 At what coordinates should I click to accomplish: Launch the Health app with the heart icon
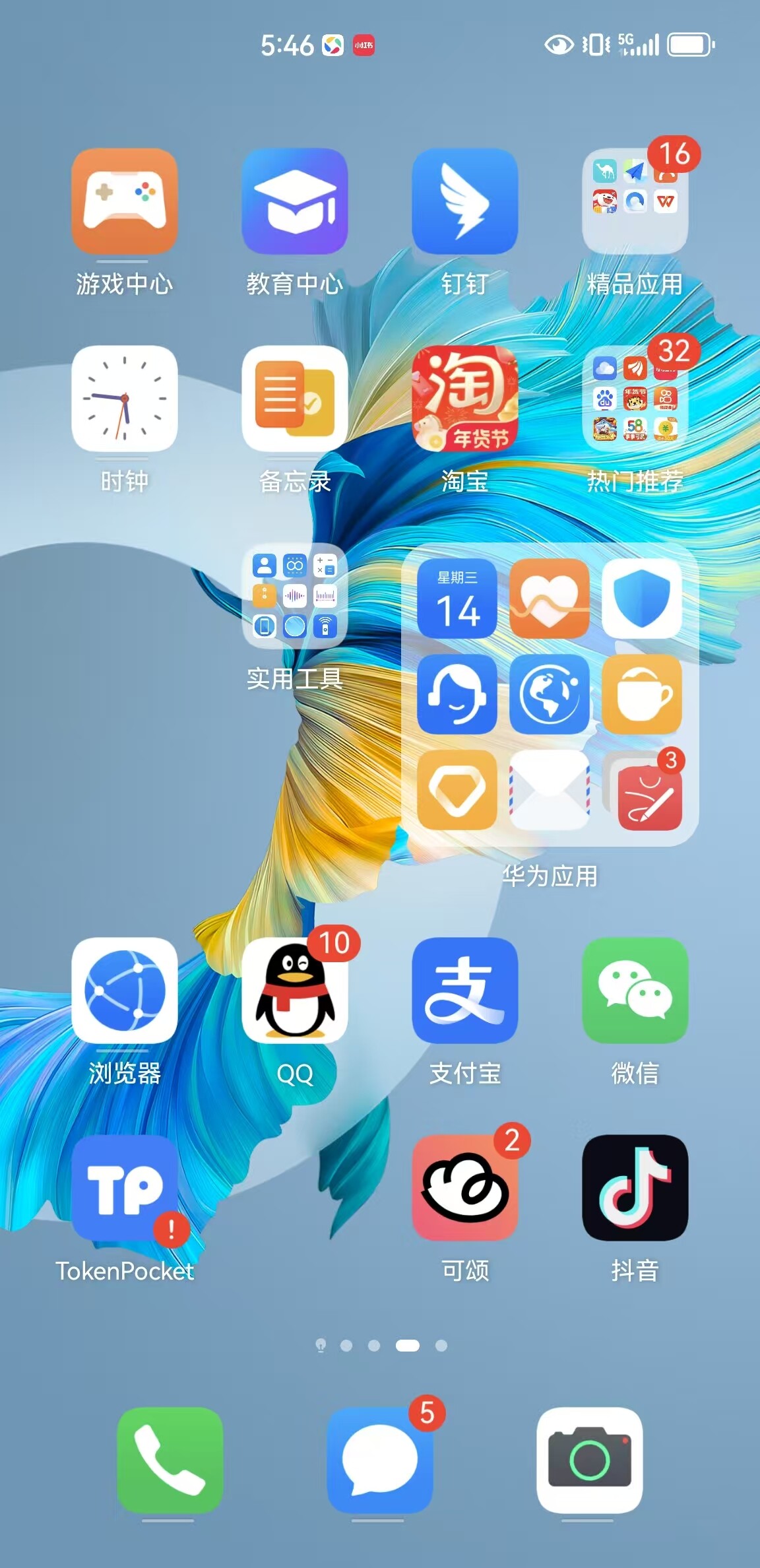(x=549, y=599)
